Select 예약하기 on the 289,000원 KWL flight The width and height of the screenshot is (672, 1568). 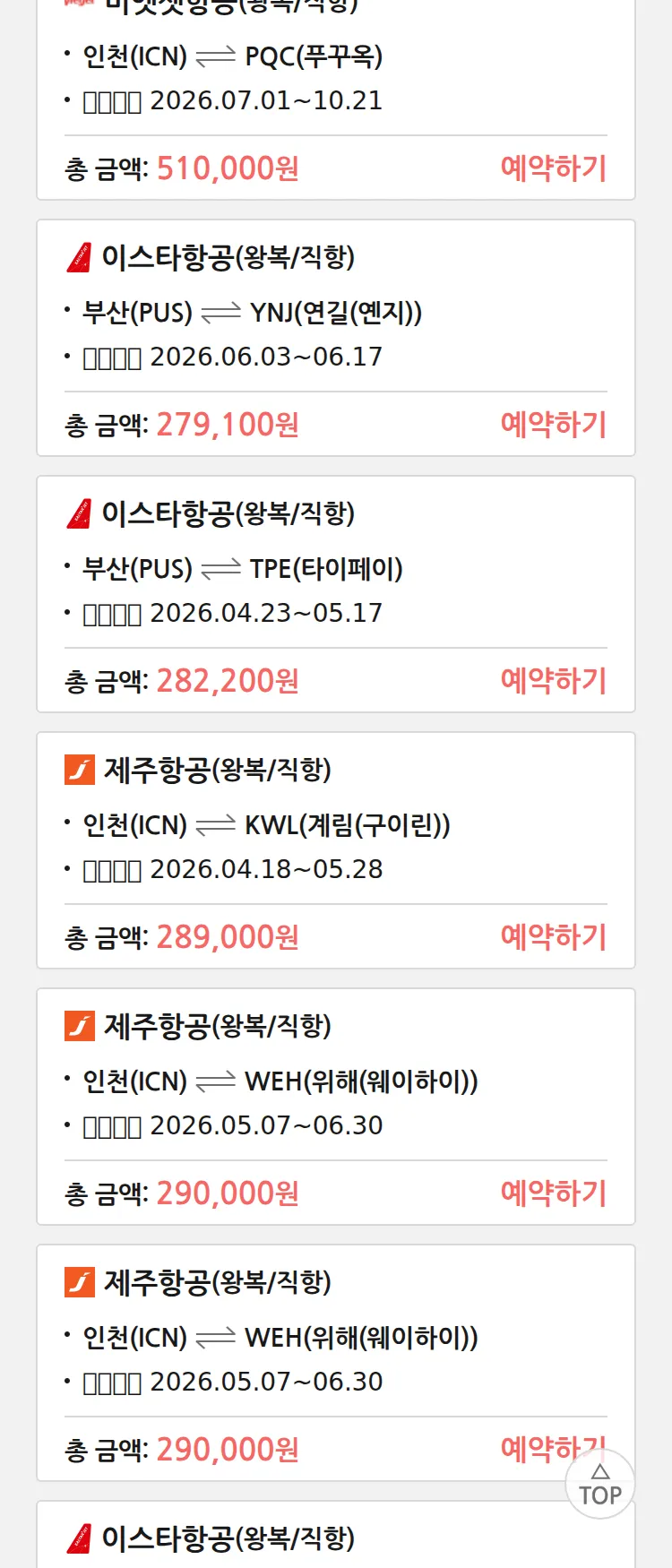click(x=553, y=937)
